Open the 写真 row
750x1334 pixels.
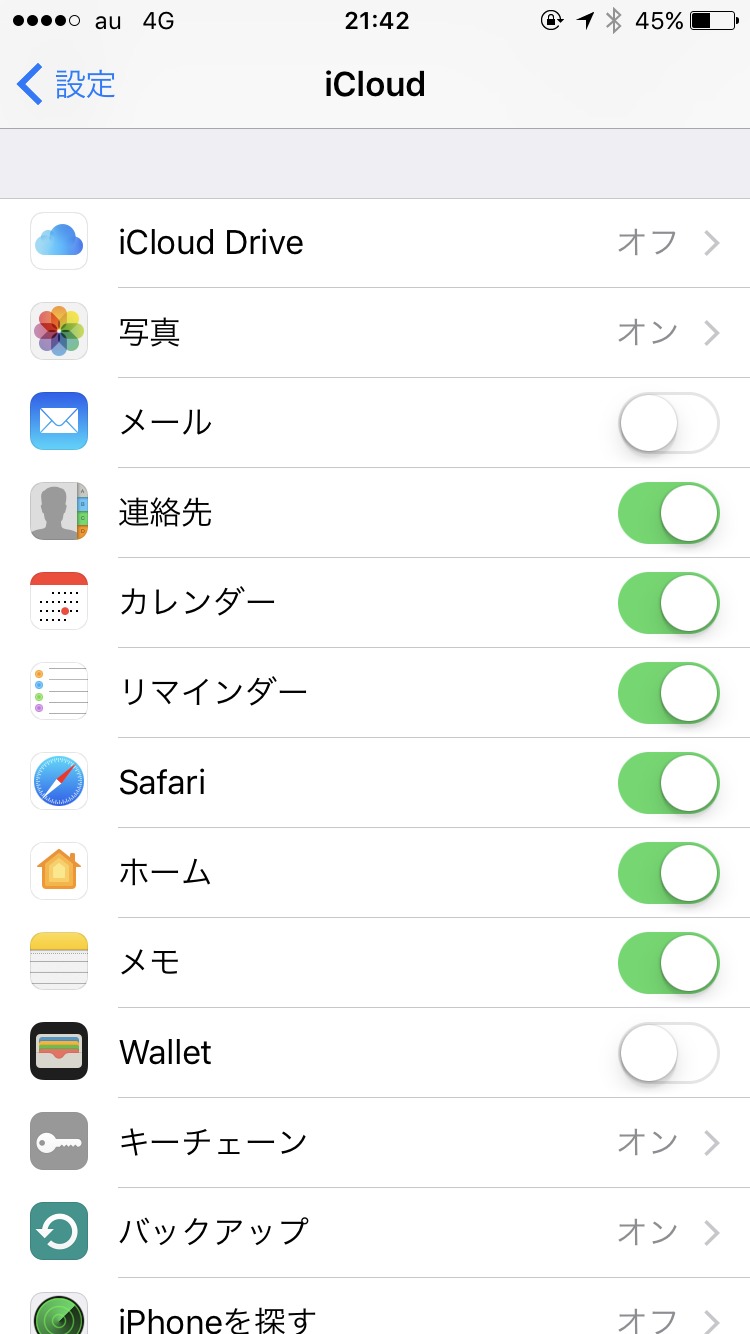tap(375, 333)
